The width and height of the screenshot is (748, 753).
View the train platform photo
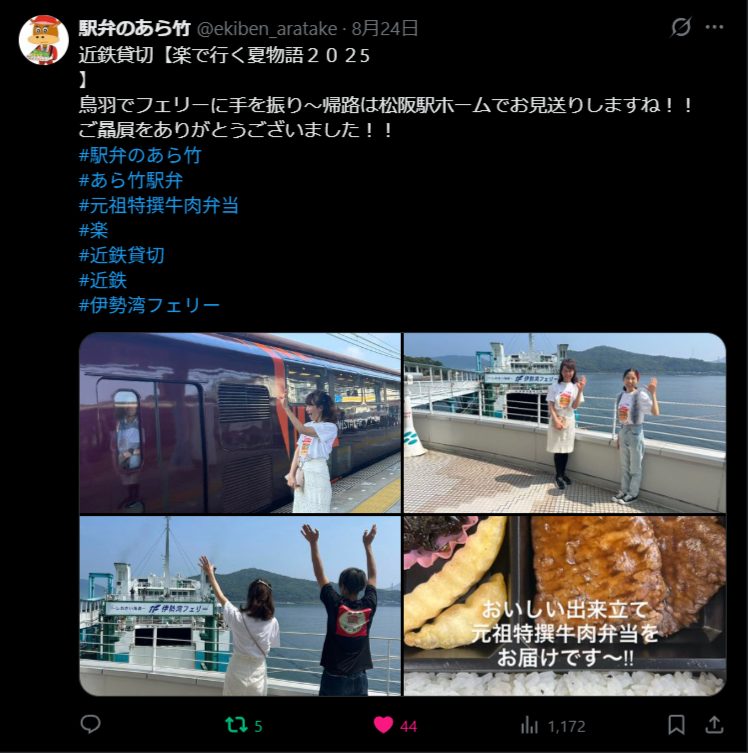(x=240, y=423)
